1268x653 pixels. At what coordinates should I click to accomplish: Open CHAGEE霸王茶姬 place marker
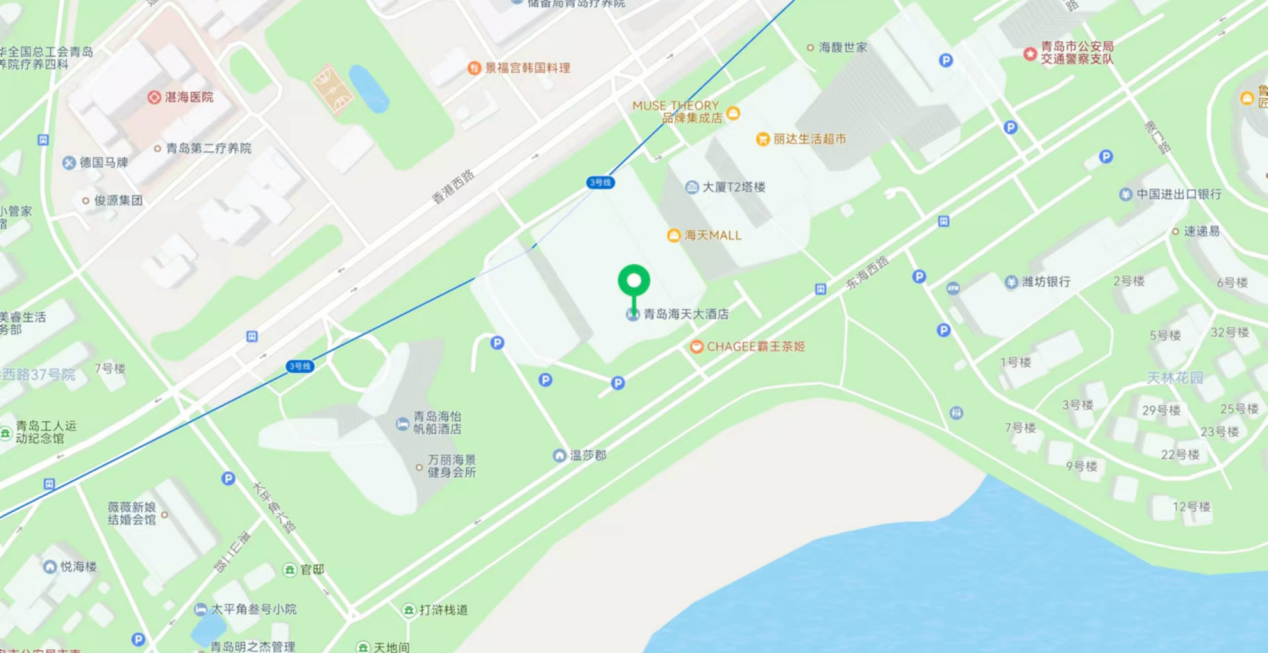click(x=697, y=346)
